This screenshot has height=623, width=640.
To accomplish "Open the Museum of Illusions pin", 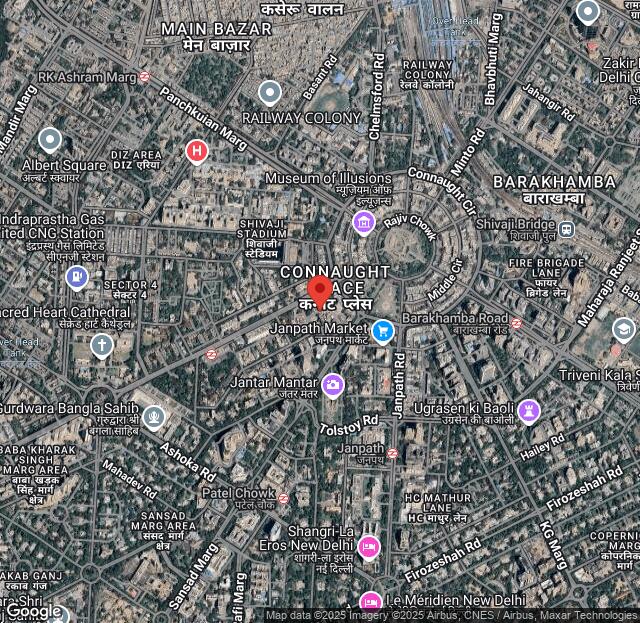I will (363, 222).
